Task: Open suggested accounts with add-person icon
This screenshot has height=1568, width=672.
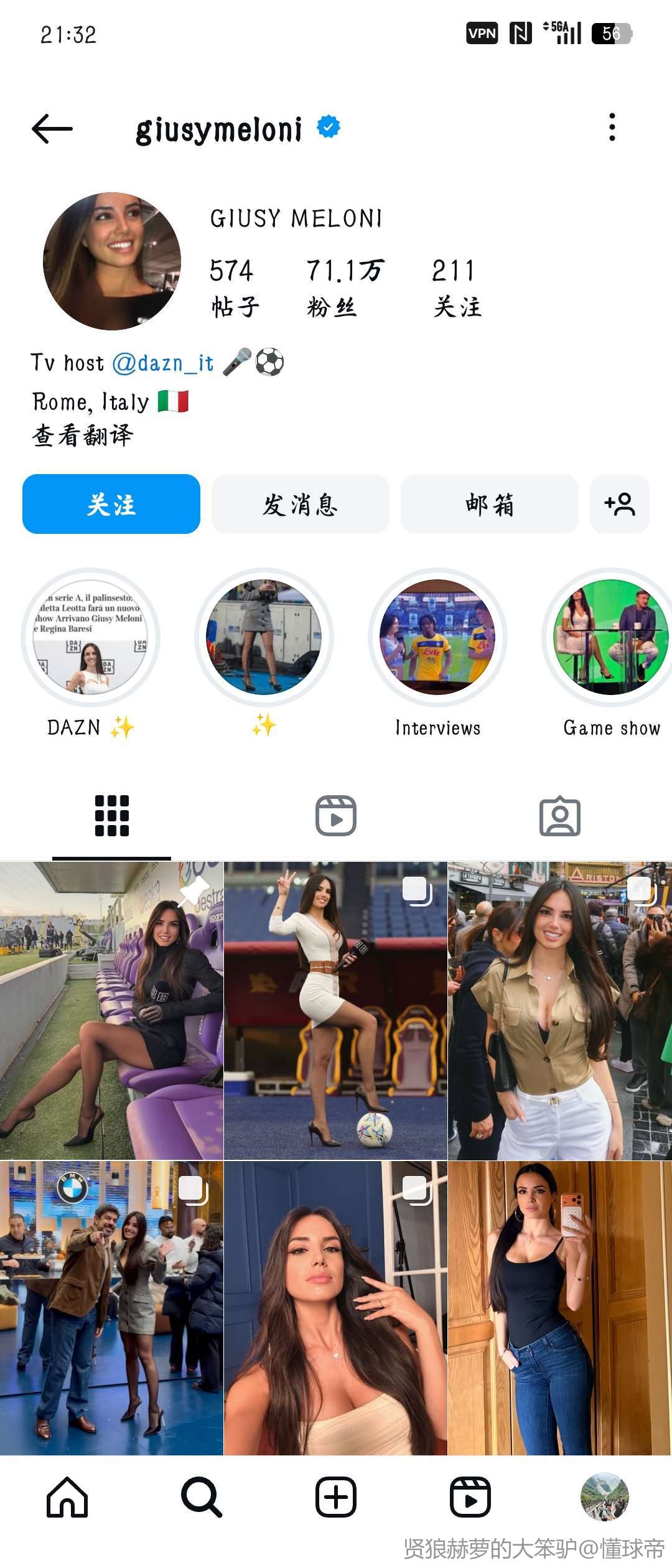Action: (619, 504)
